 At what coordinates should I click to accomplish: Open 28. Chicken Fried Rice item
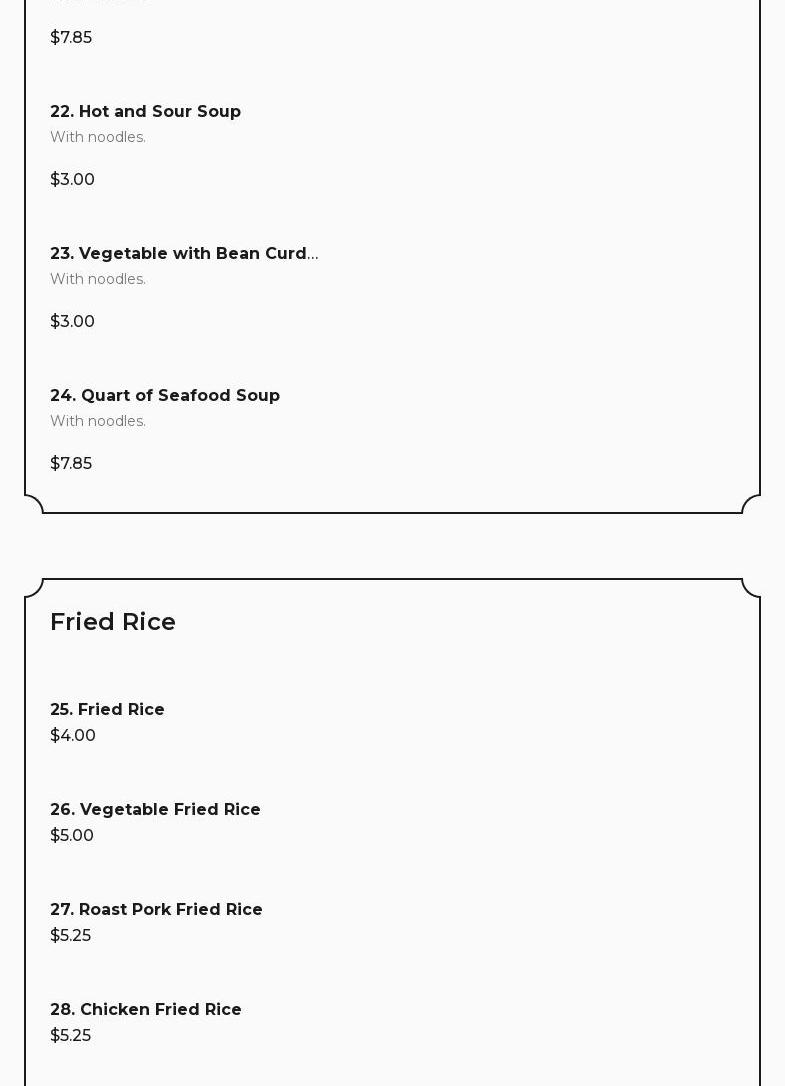click(146, 1010)
